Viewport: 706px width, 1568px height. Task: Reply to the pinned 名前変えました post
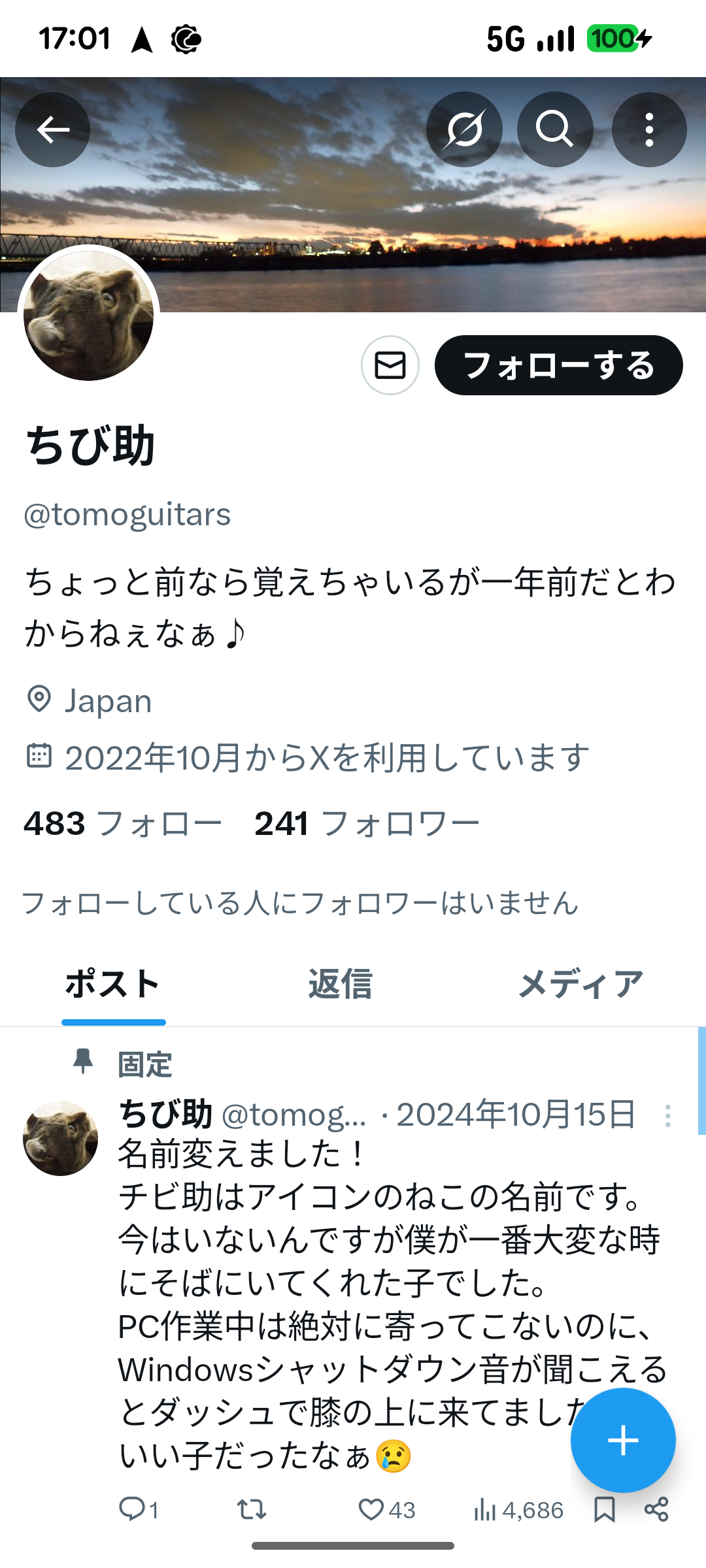[132, 1509]
